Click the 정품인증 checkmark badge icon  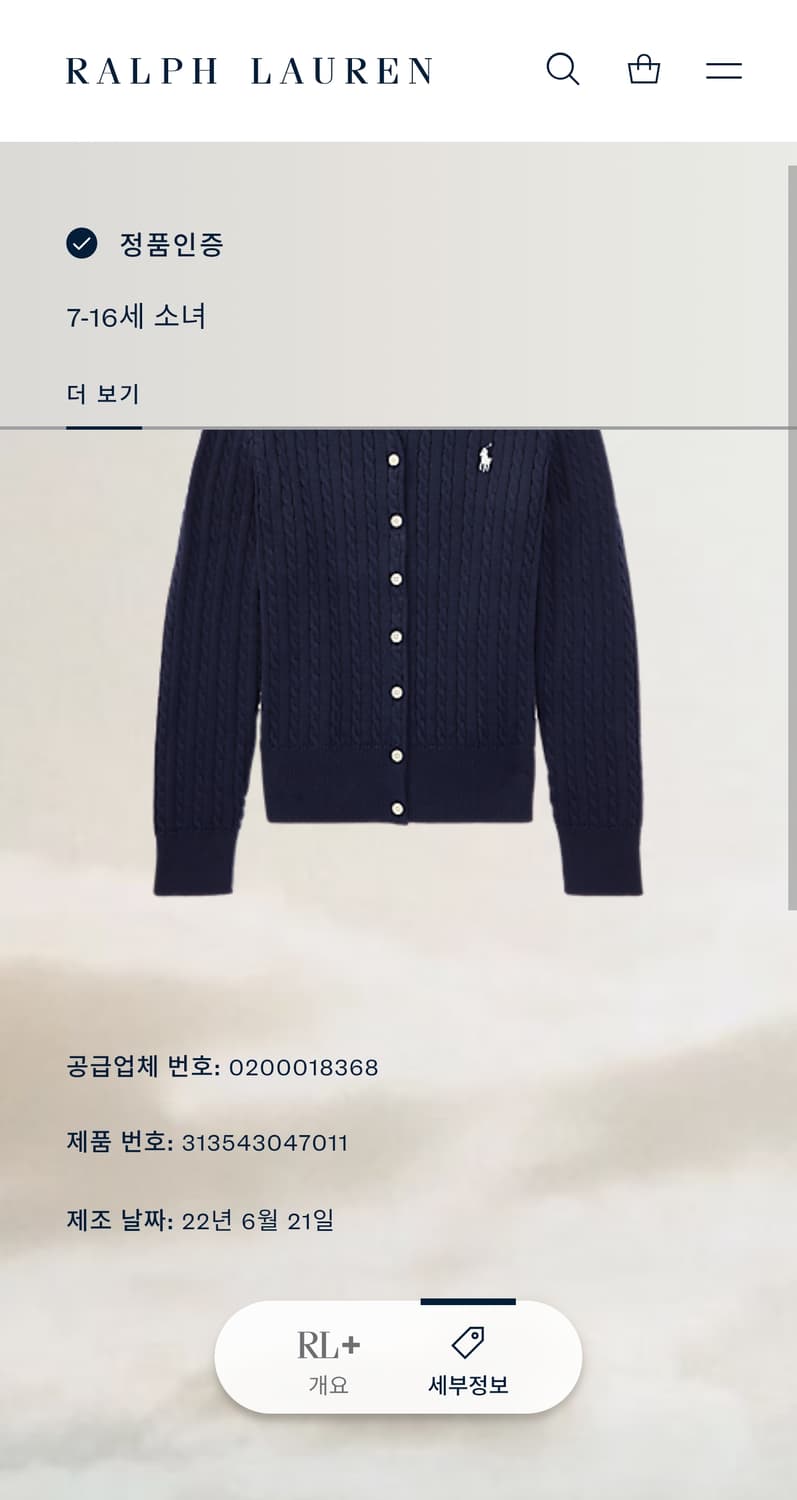(x=80, y=243)
